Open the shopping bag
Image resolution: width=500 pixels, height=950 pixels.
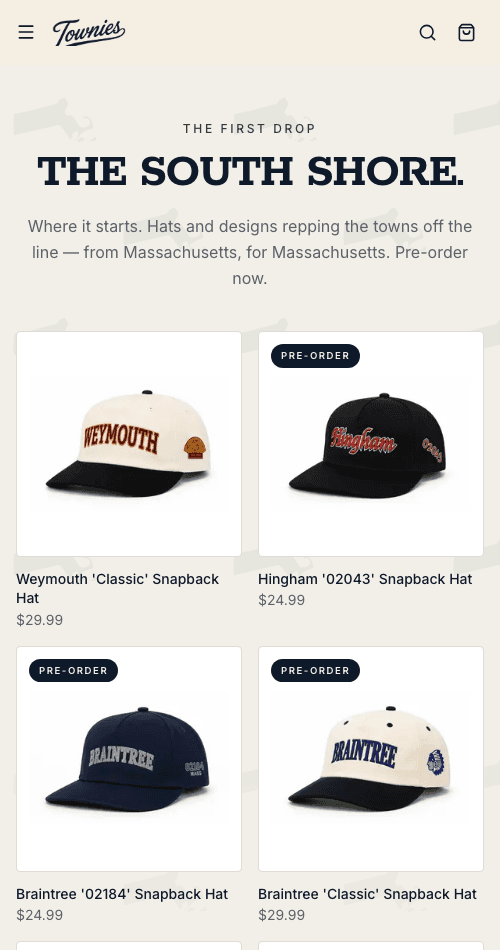pos(466,32)
